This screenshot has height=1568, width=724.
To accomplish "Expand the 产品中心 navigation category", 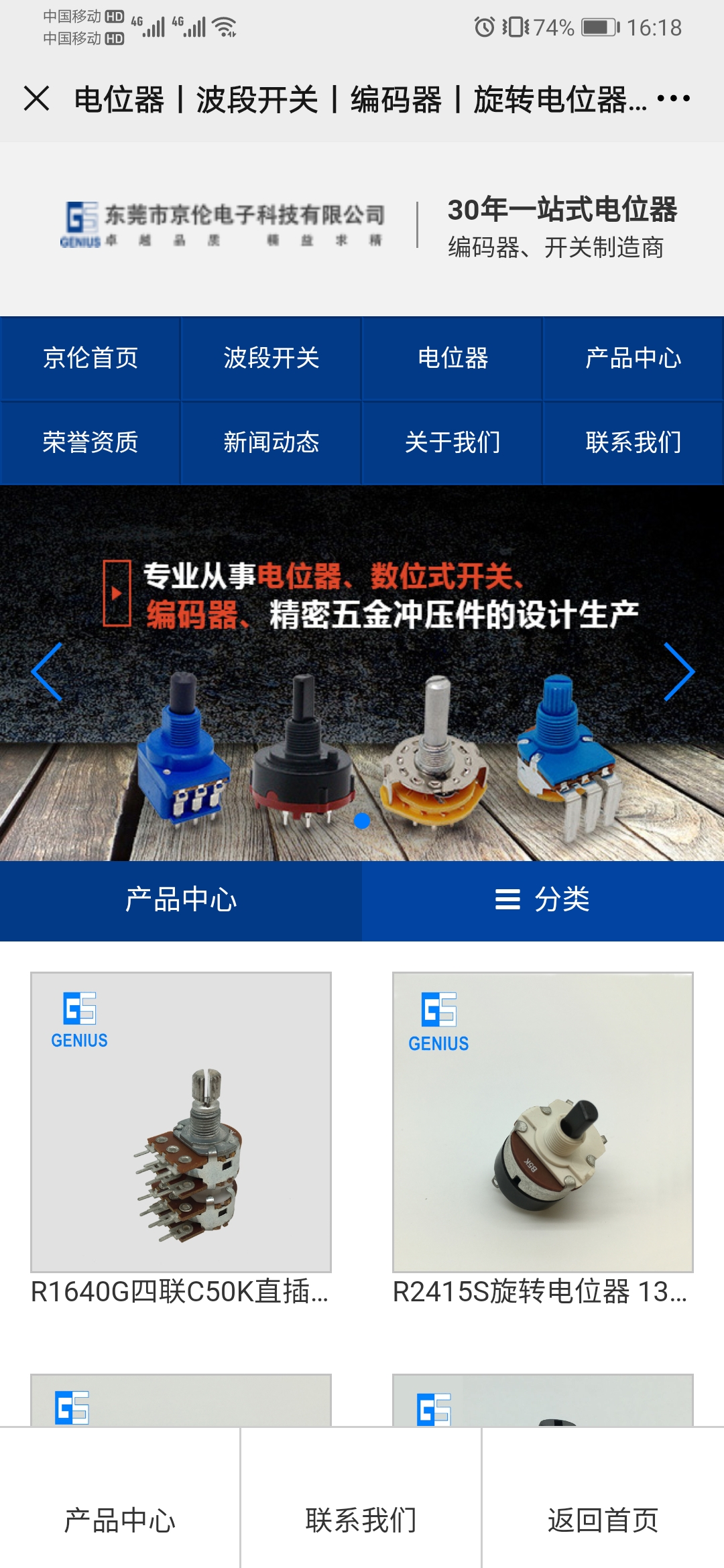I will tap(632, 359).
